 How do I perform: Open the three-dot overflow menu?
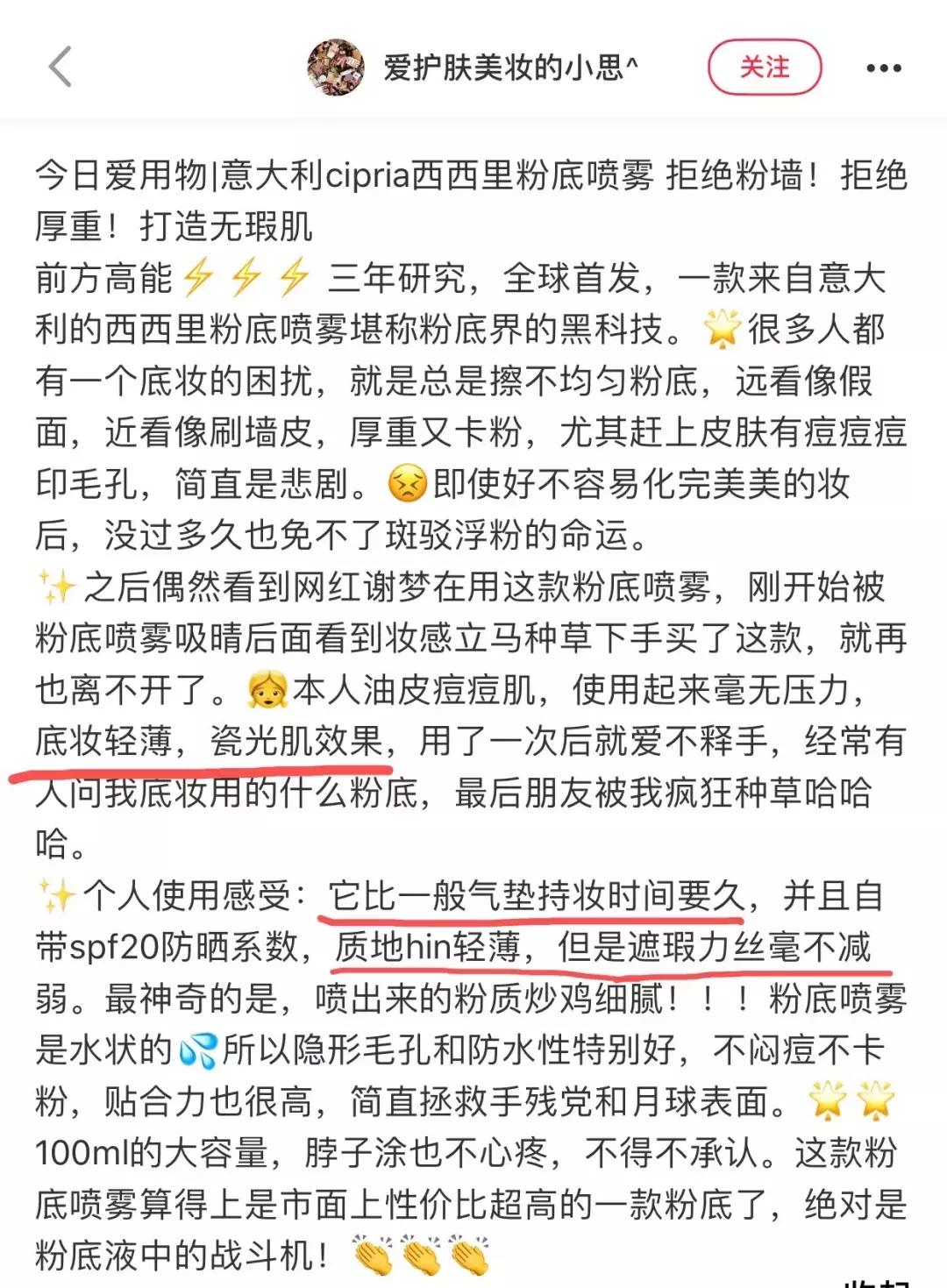pyautogui.click(x=883, y=68)
